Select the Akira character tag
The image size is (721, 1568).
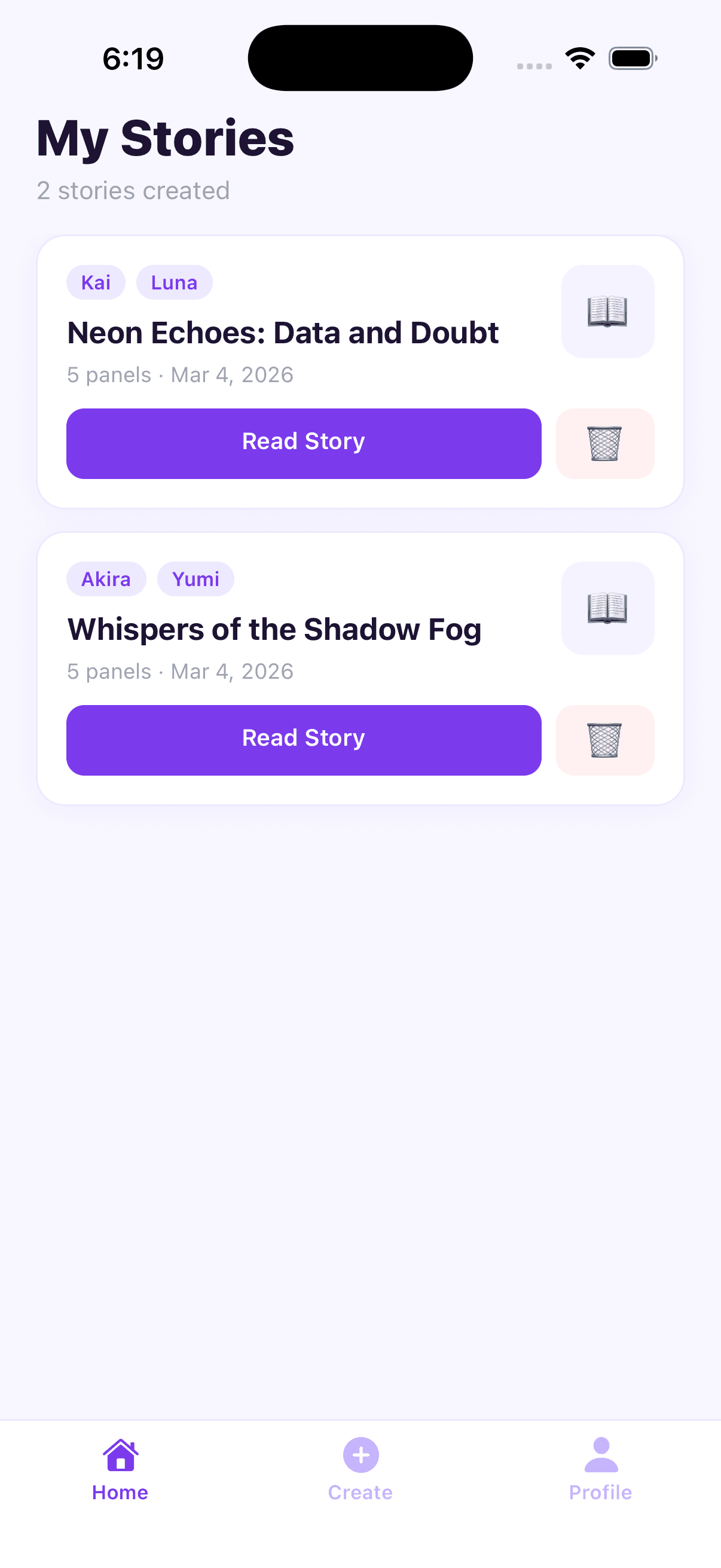click(106, 579)
